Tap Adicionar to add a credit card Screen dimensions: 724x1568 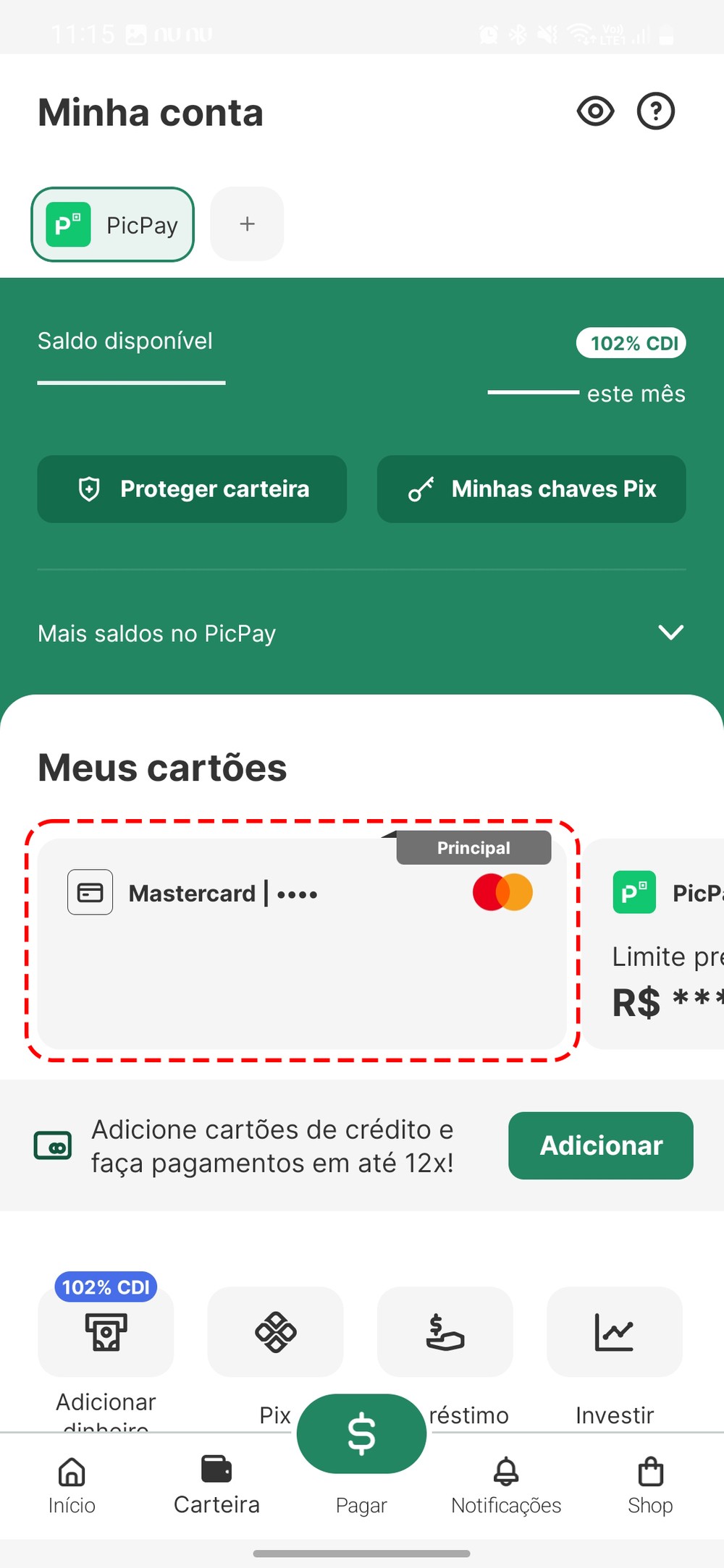pyautogui.click(x=600, y=1145)
